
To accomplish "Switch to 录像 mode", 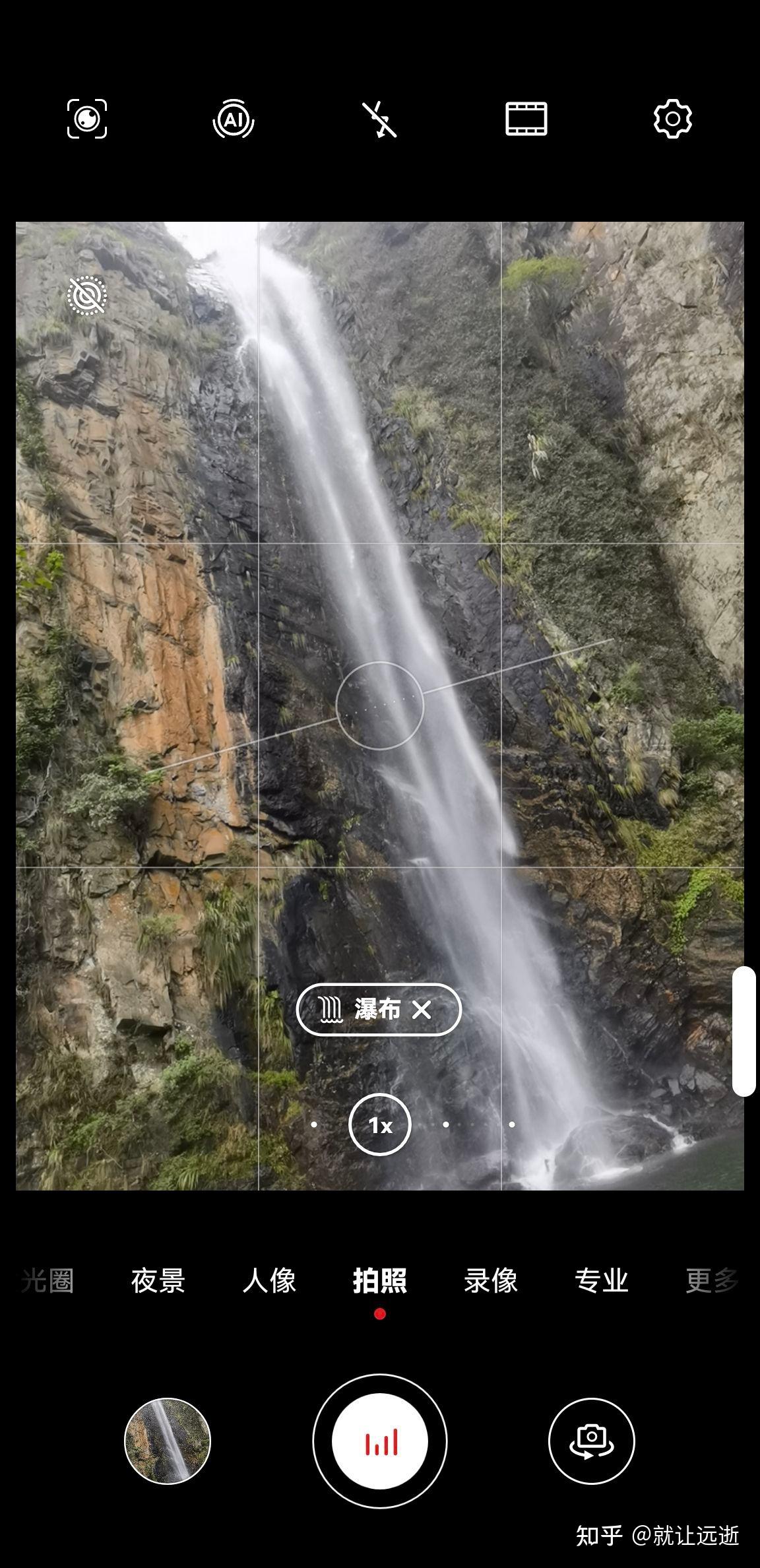I will (491, 1281).
